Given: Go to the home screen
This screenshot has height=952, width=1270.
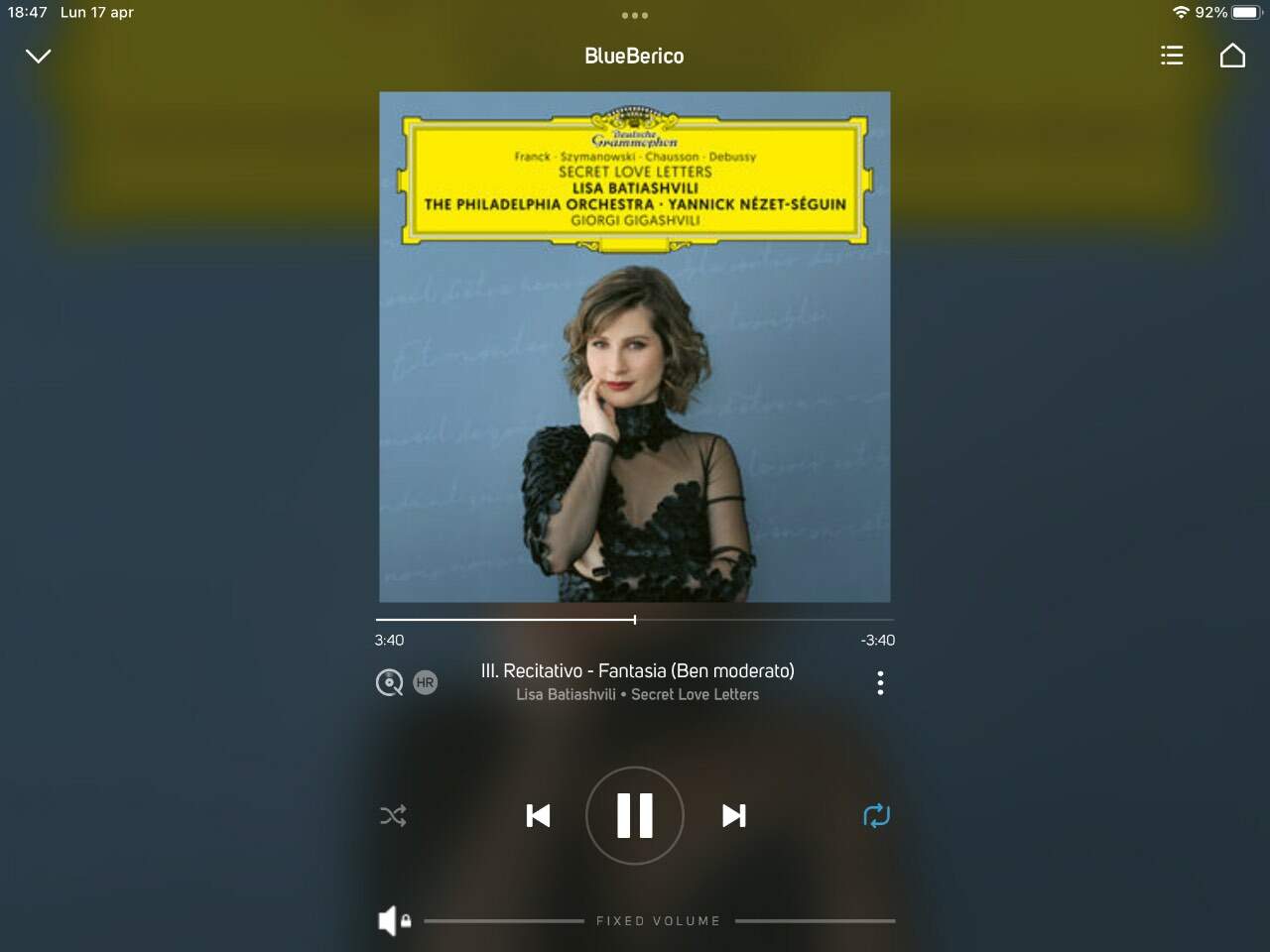Looking at the screenshot, I should 1232,56.
